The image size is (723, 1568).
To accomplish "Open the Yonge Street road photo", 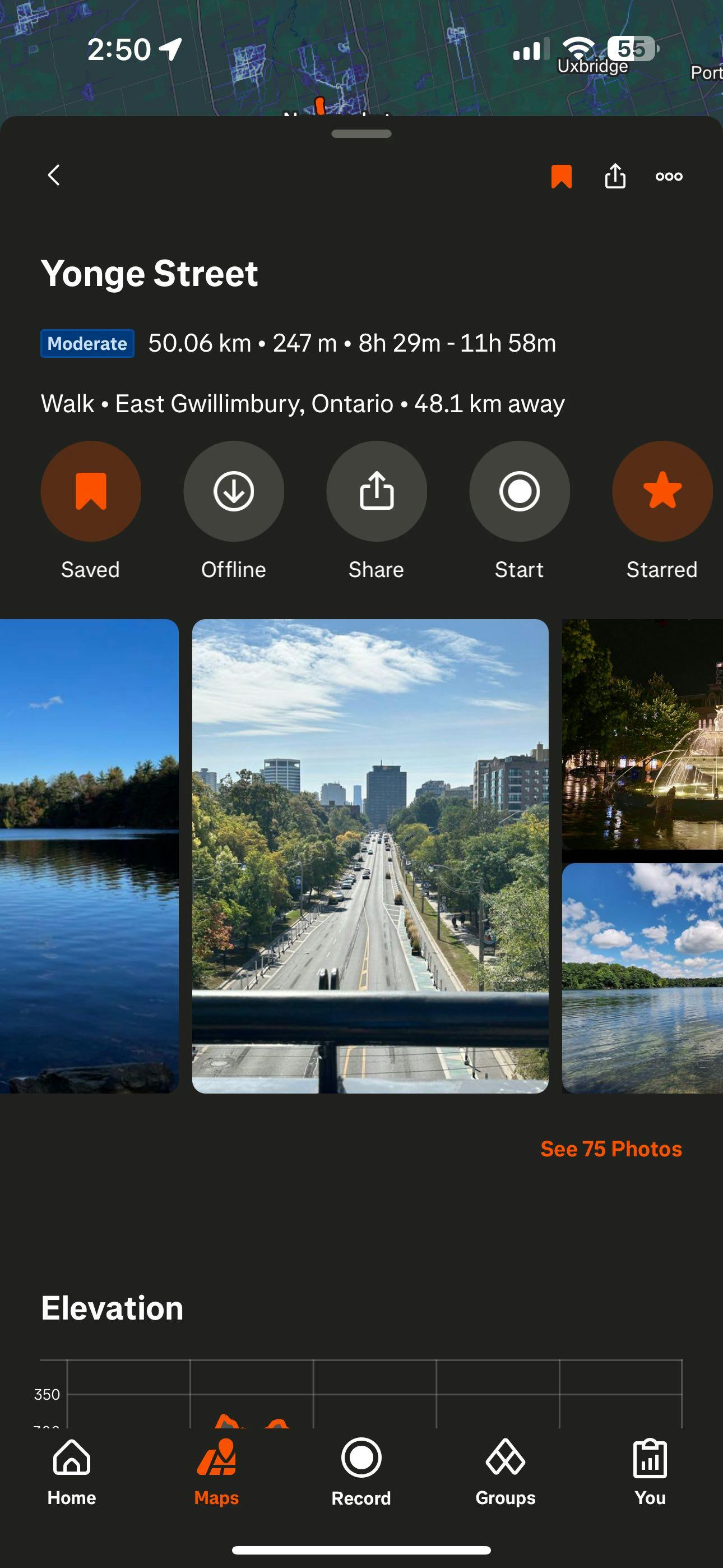I will (x=370, y=856).
